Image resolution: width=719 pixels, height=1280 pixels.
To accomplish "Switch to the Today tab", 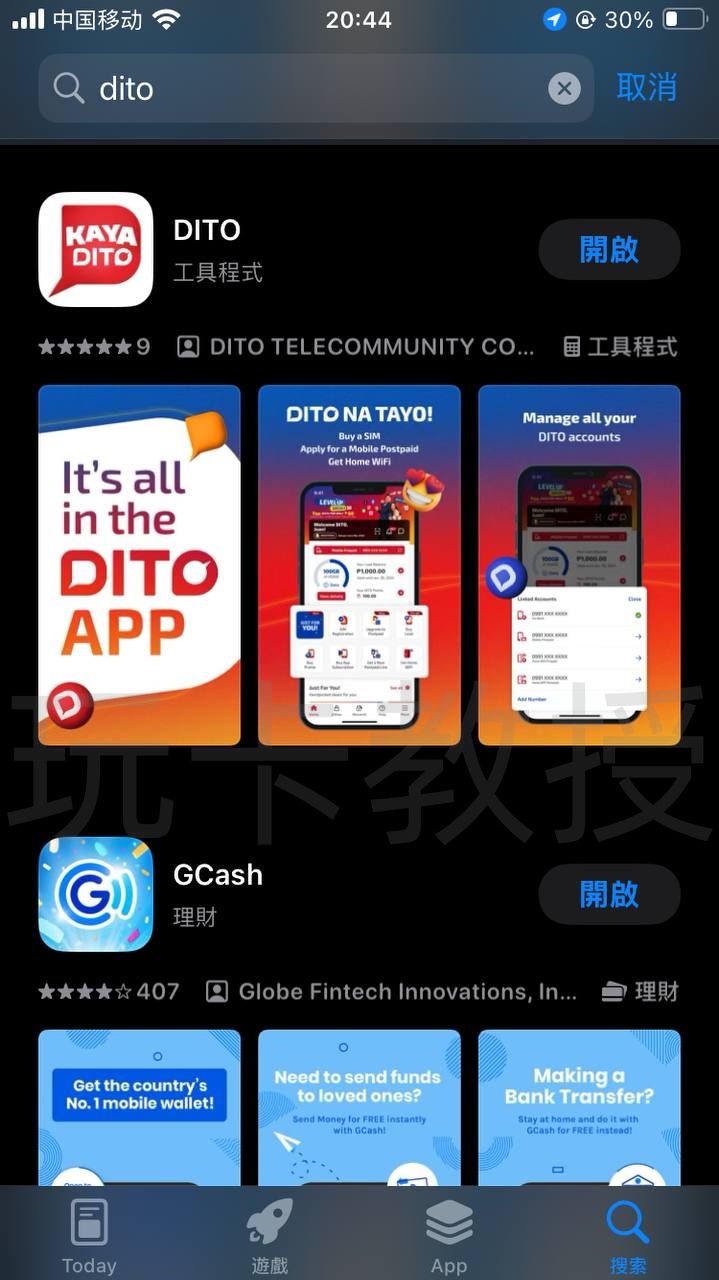I will tap(89, 1237).
